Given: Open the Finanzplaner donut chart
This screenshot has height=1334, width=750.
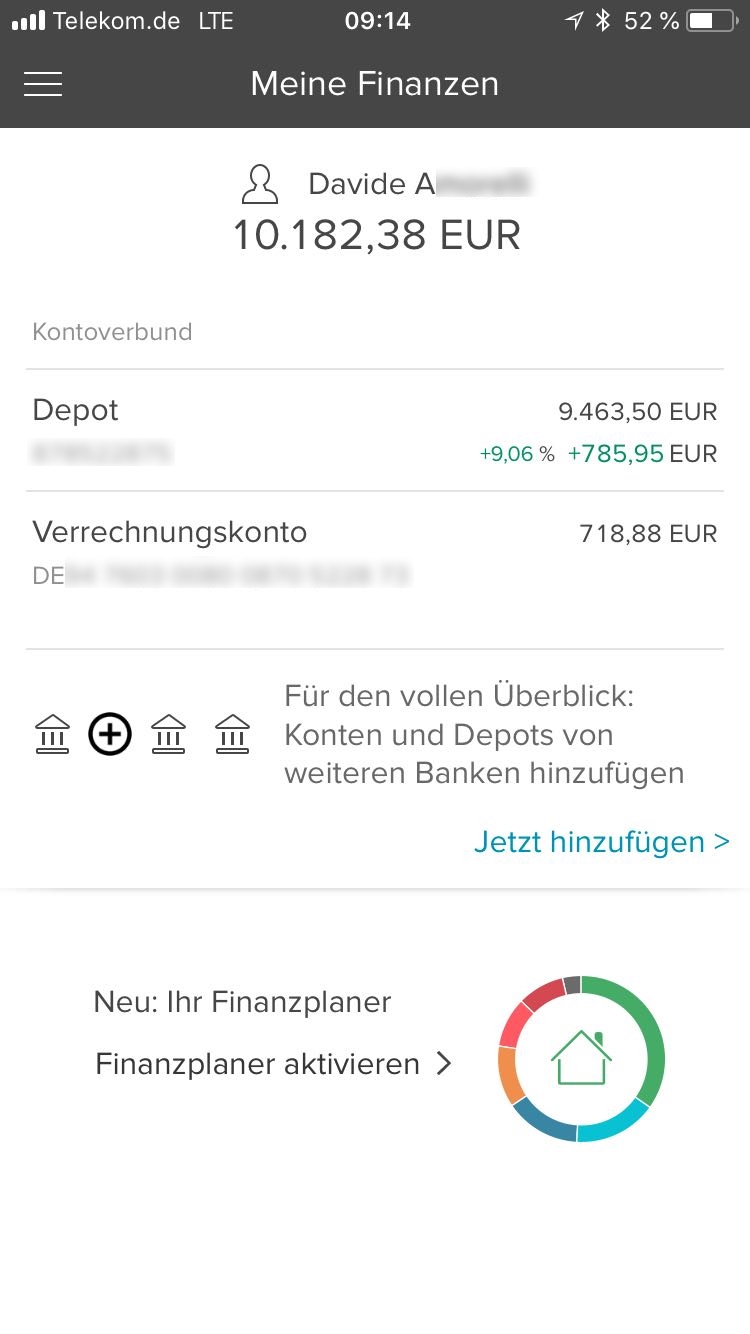Looking at the screenshot, I should click(x=581, y=1059).
